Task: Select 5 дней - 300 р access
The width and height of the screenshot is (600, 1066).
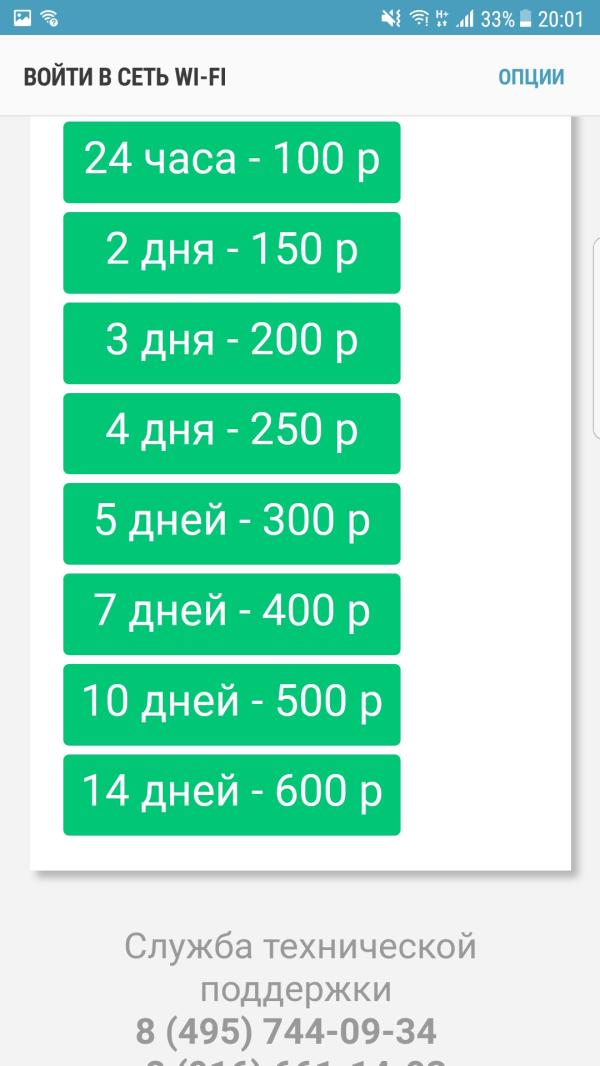Action: (x=232, y=523)
